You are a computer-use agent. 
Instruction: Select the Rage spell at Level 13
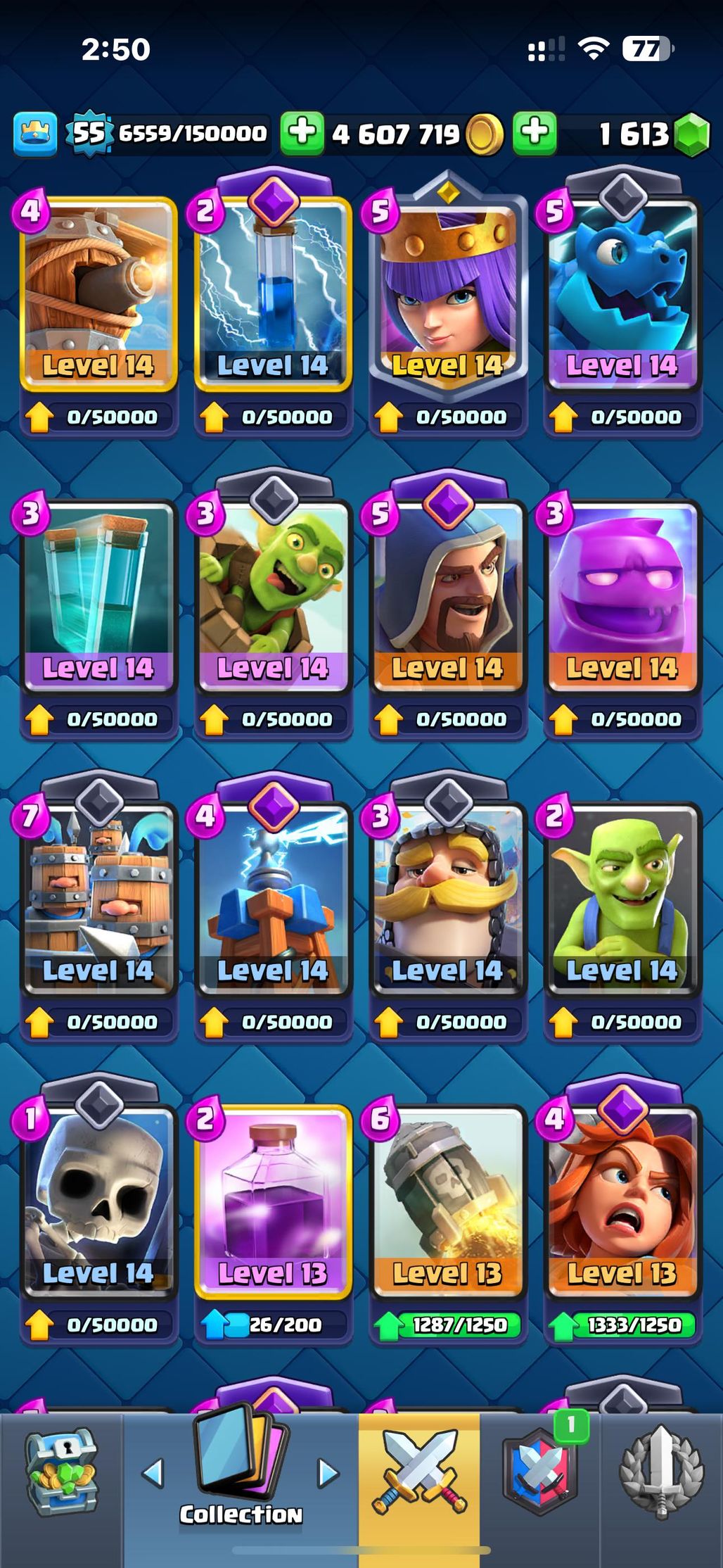coord(272,1203)
